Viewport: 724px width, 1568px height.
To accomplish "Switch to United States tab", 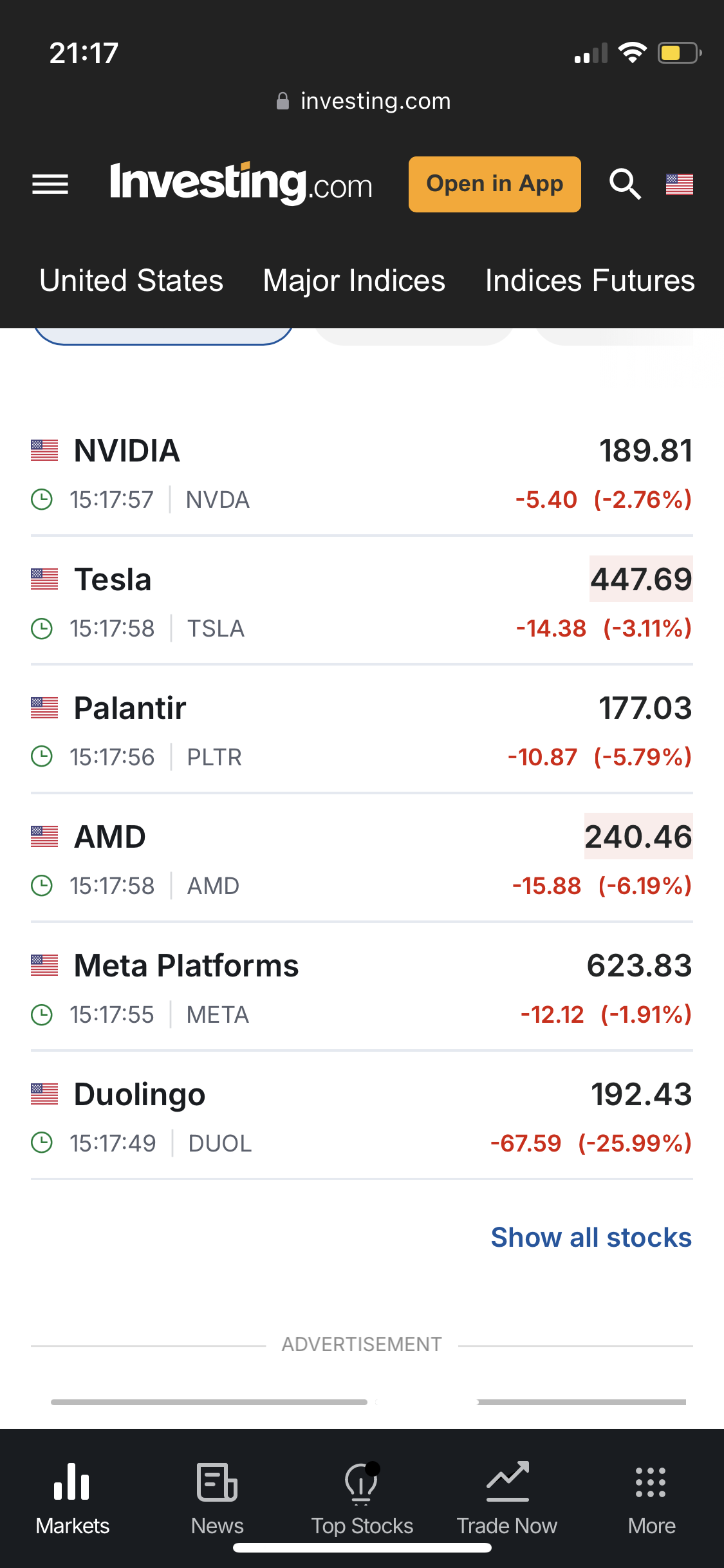I will pyautogui.click(x=131, y=281).
